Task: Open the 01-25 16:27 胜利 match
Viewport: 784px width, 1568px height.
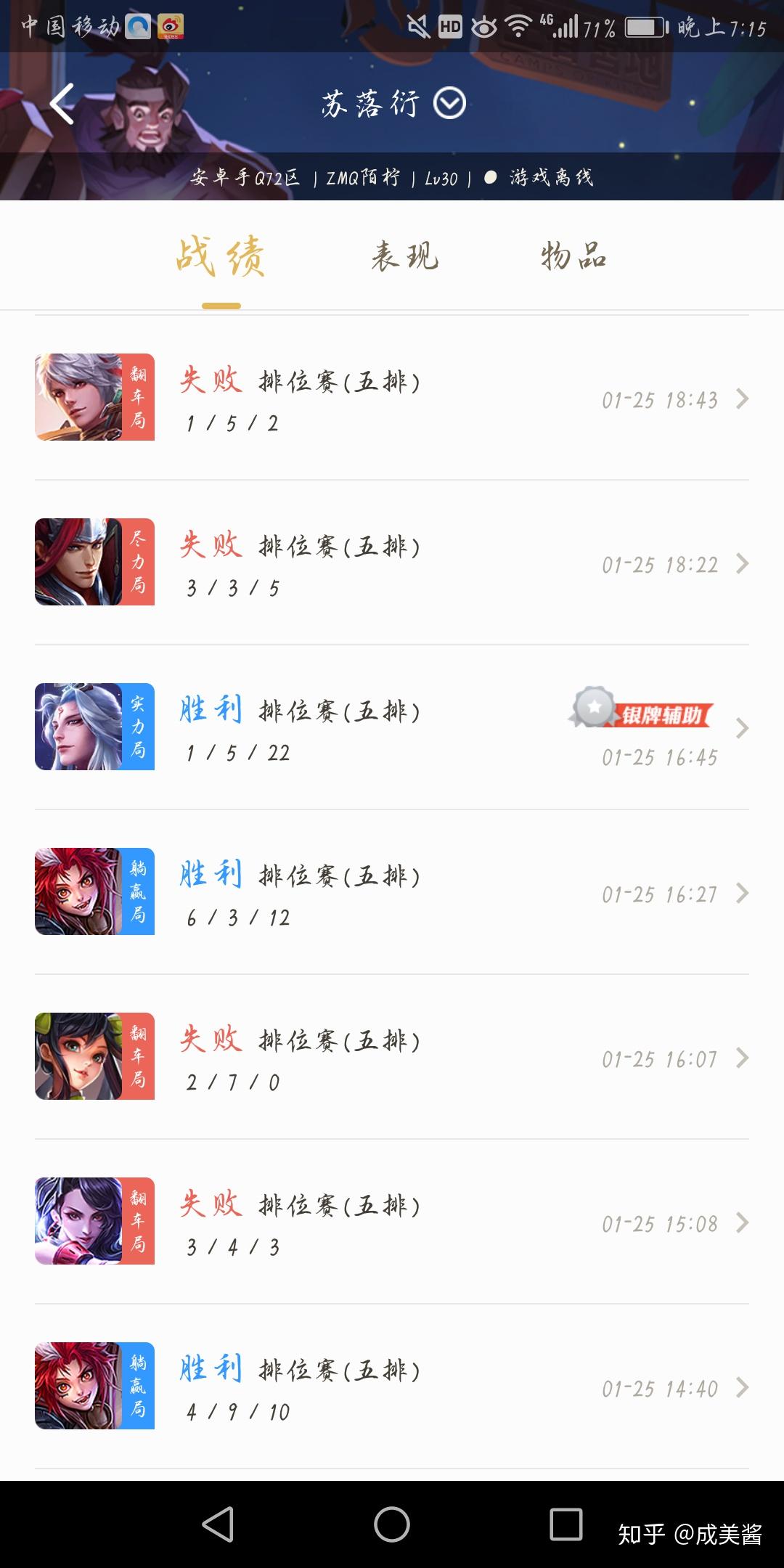Action: 392,892
